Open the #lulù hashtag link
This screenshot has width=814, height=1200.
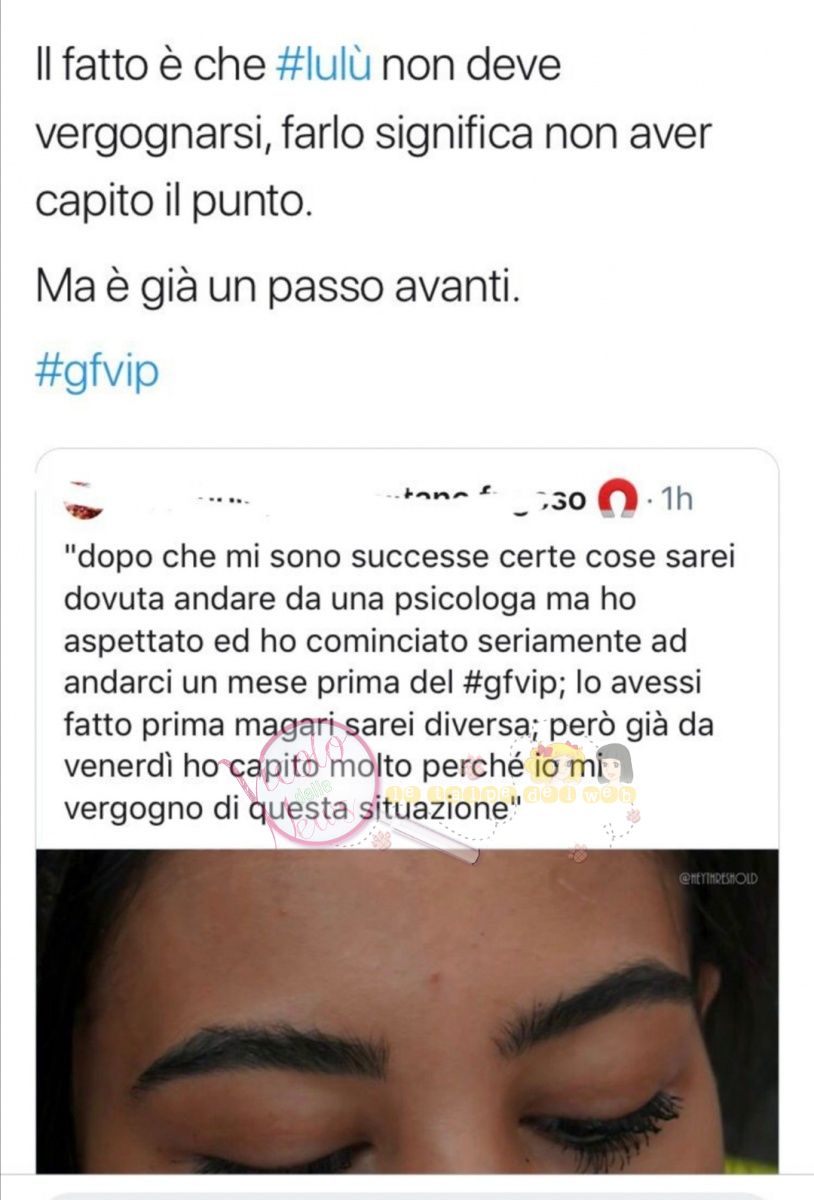pos(323,67)
